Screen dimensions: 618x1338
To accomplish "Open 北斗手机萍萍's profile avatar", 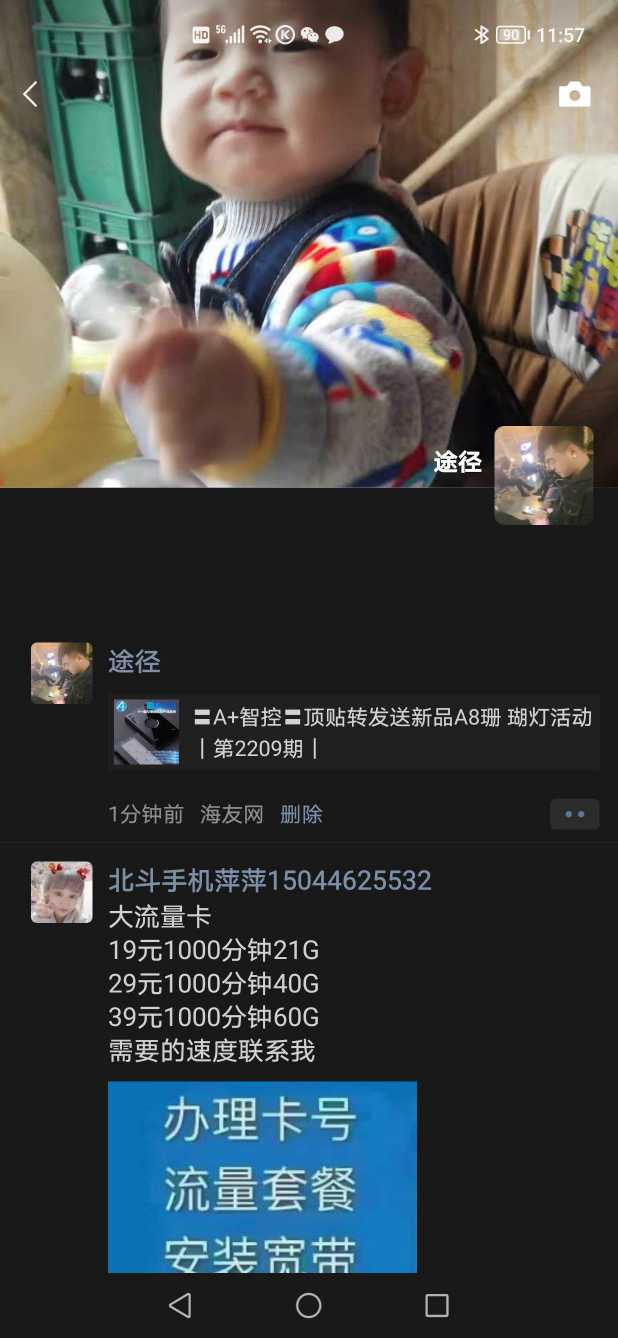I will pyautogui.click(x=62, y=892).
